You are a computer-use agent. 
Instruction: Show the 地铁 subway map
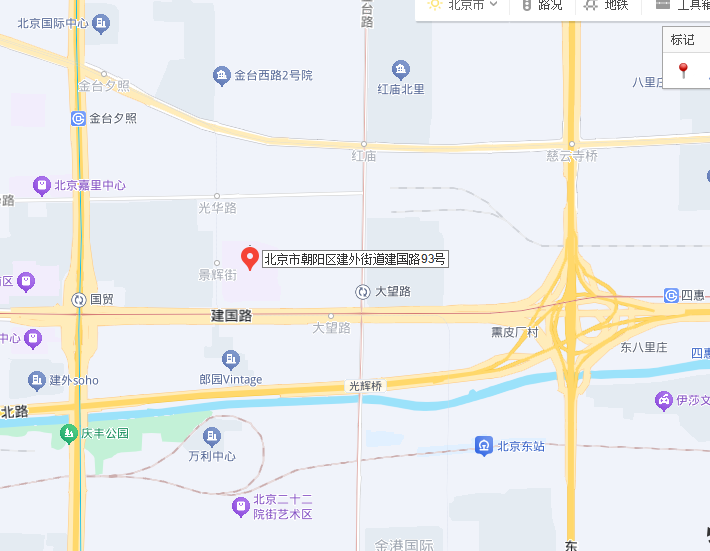tap(606, 5)
